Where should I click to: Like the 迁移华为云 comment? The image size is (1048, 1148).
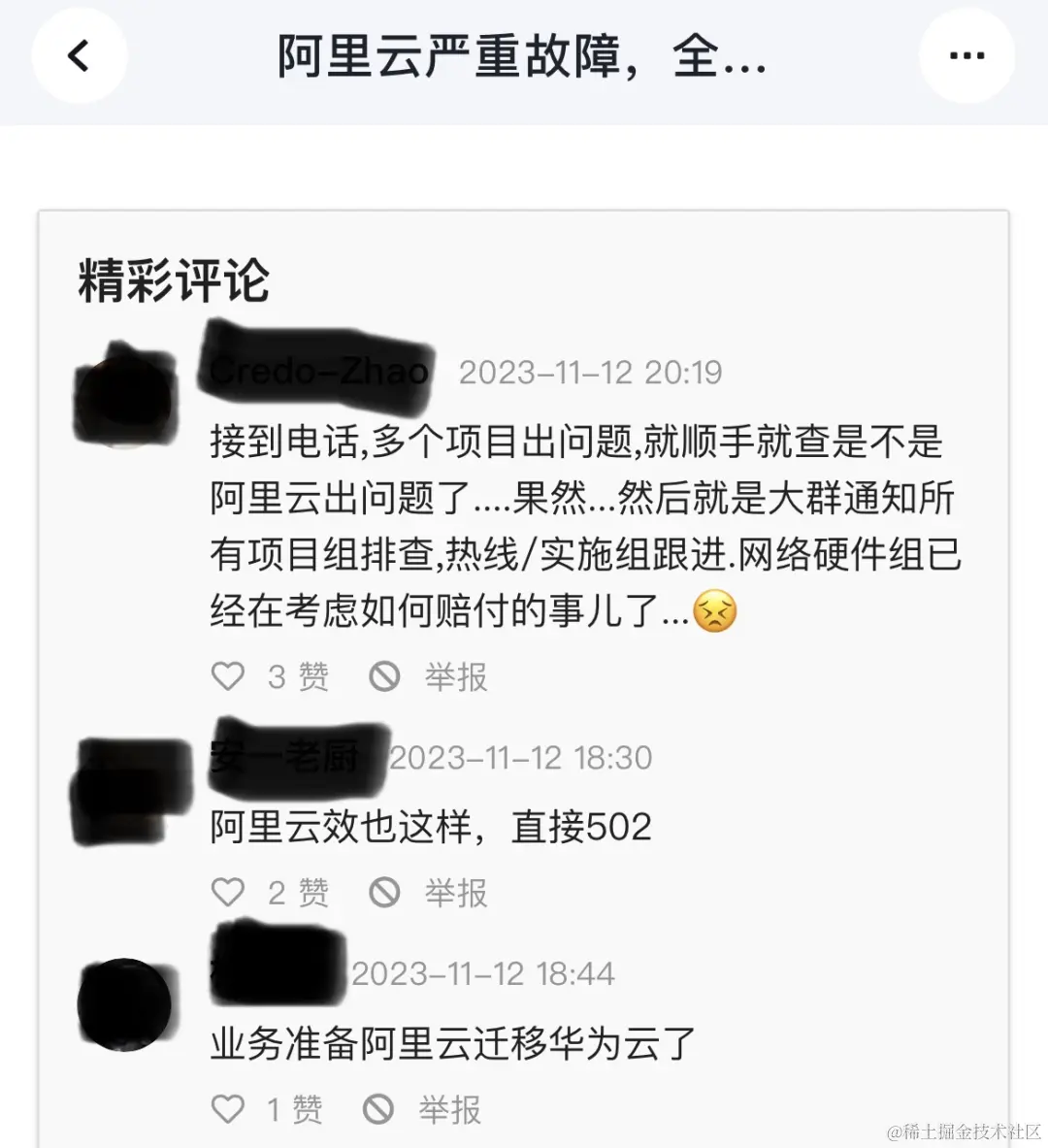tap(229, 1108)
